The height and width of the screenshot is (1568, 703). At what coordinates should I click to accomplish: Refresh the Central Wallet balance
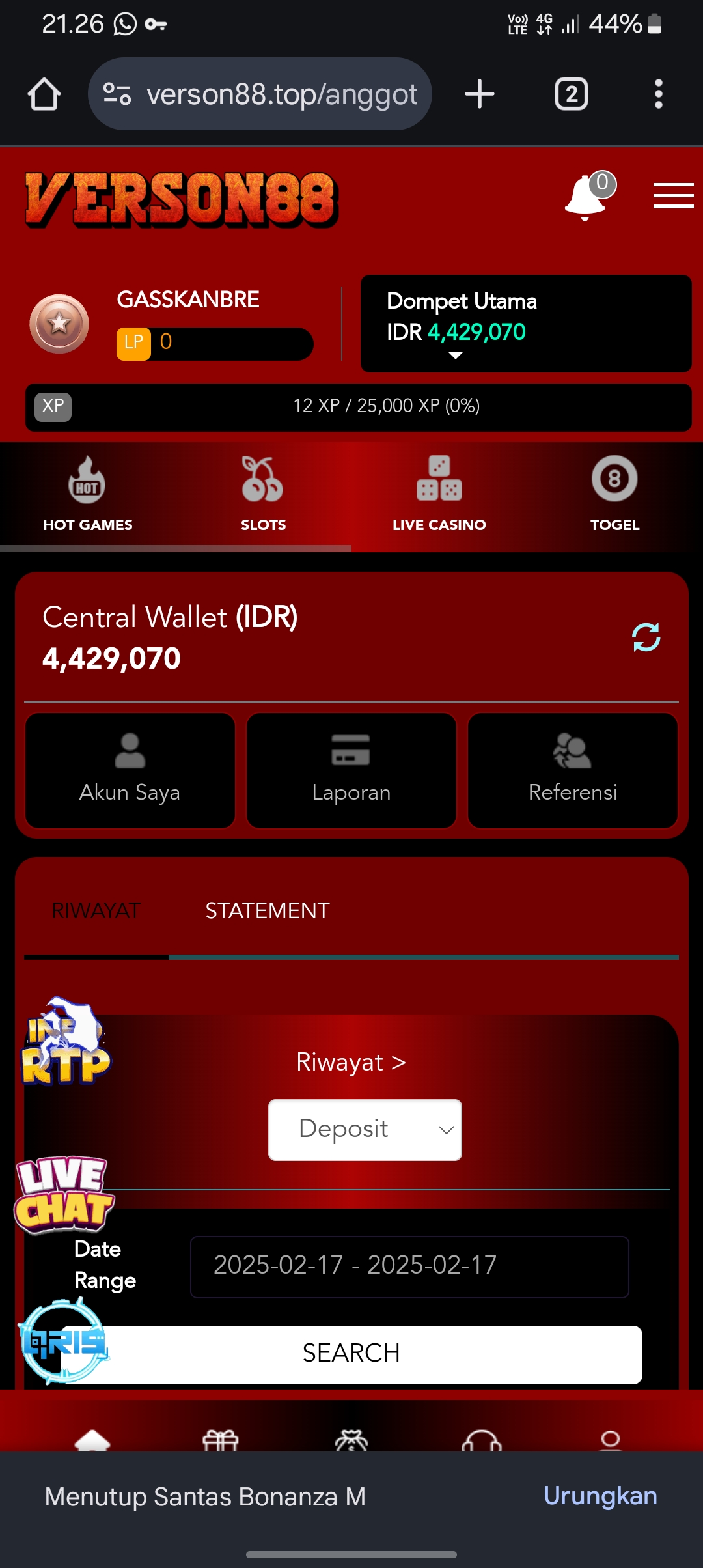[x=646, y=637]
